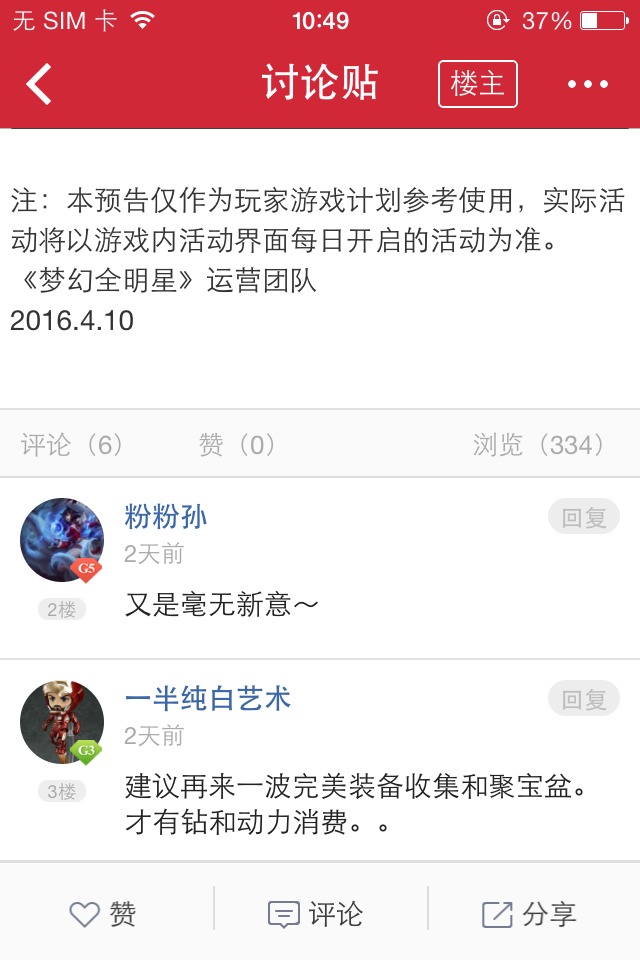Reply to 粉粉孙's comment
Screen dimensions: 640x960
click(584, 517)
